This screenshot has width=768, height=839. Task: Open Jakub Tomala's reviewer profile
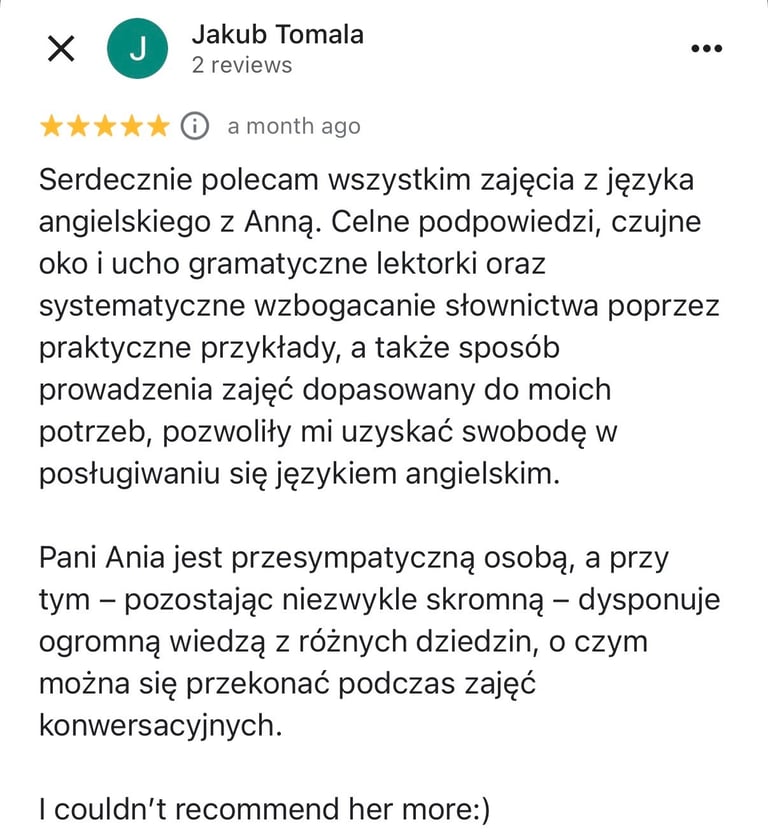[x=277, y=35]
